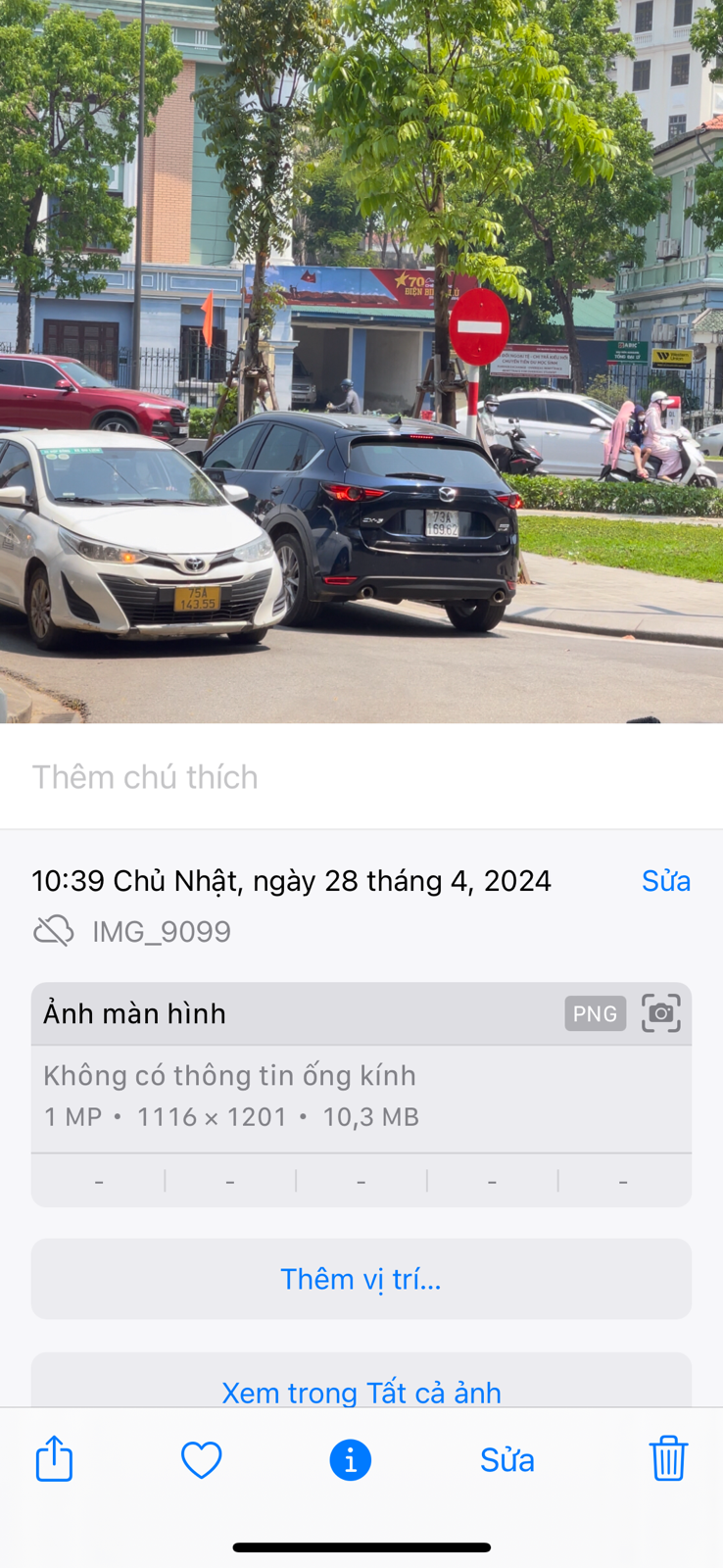The height and width of the screenshot is (1568, 723).
Task: Delete the photo with the trash icon
Action: pos(668,1458)
